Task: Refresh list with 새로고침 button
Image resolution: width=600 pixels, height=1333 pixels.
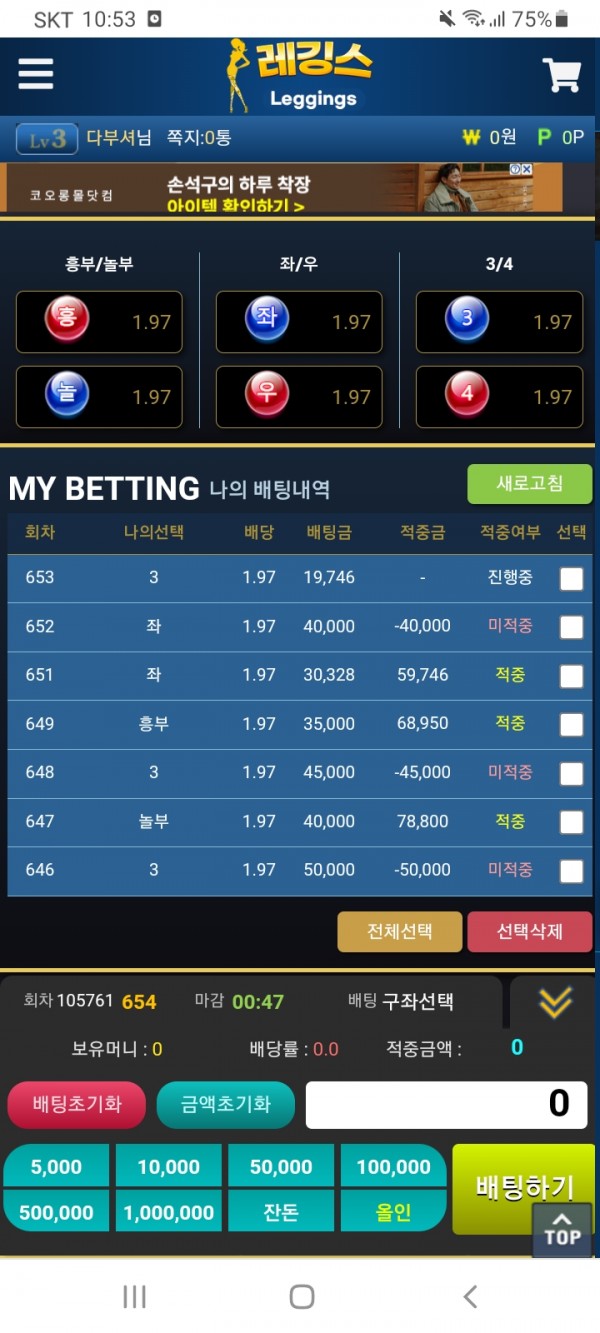Action: coord(529,484)
